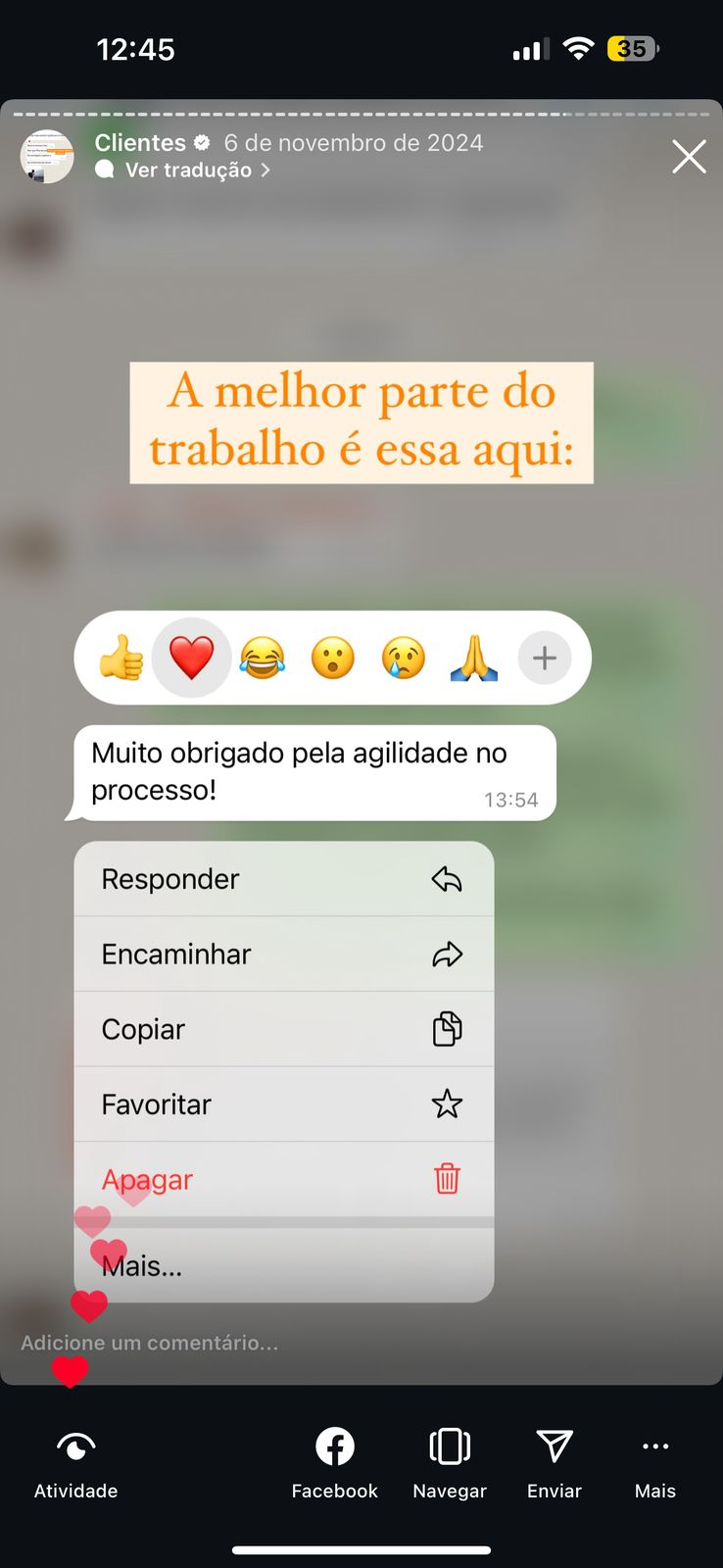The image size is (723, 1568).
Task: Close the story viewer
Action: point(689,157)
